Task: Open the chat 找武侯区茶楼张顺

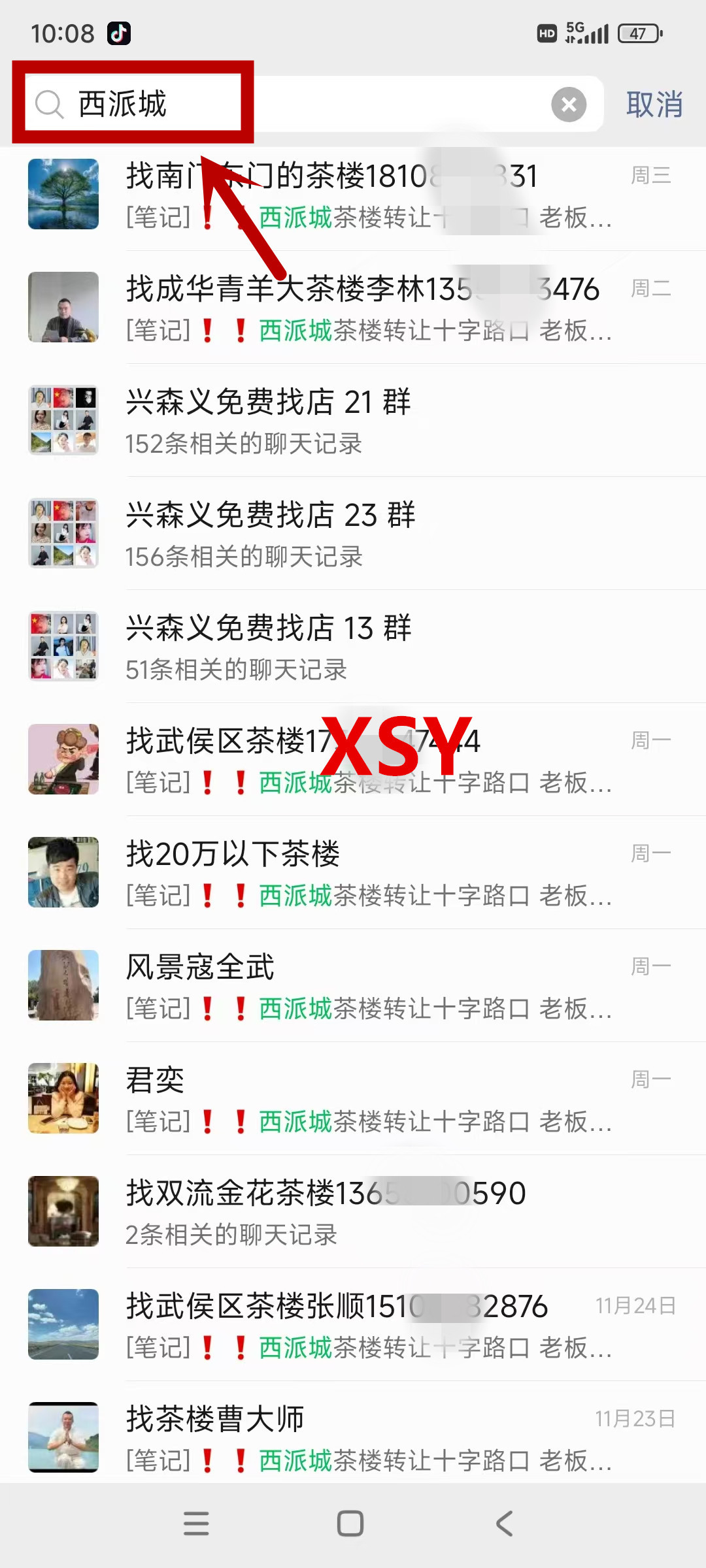Action: (366, 1326)
